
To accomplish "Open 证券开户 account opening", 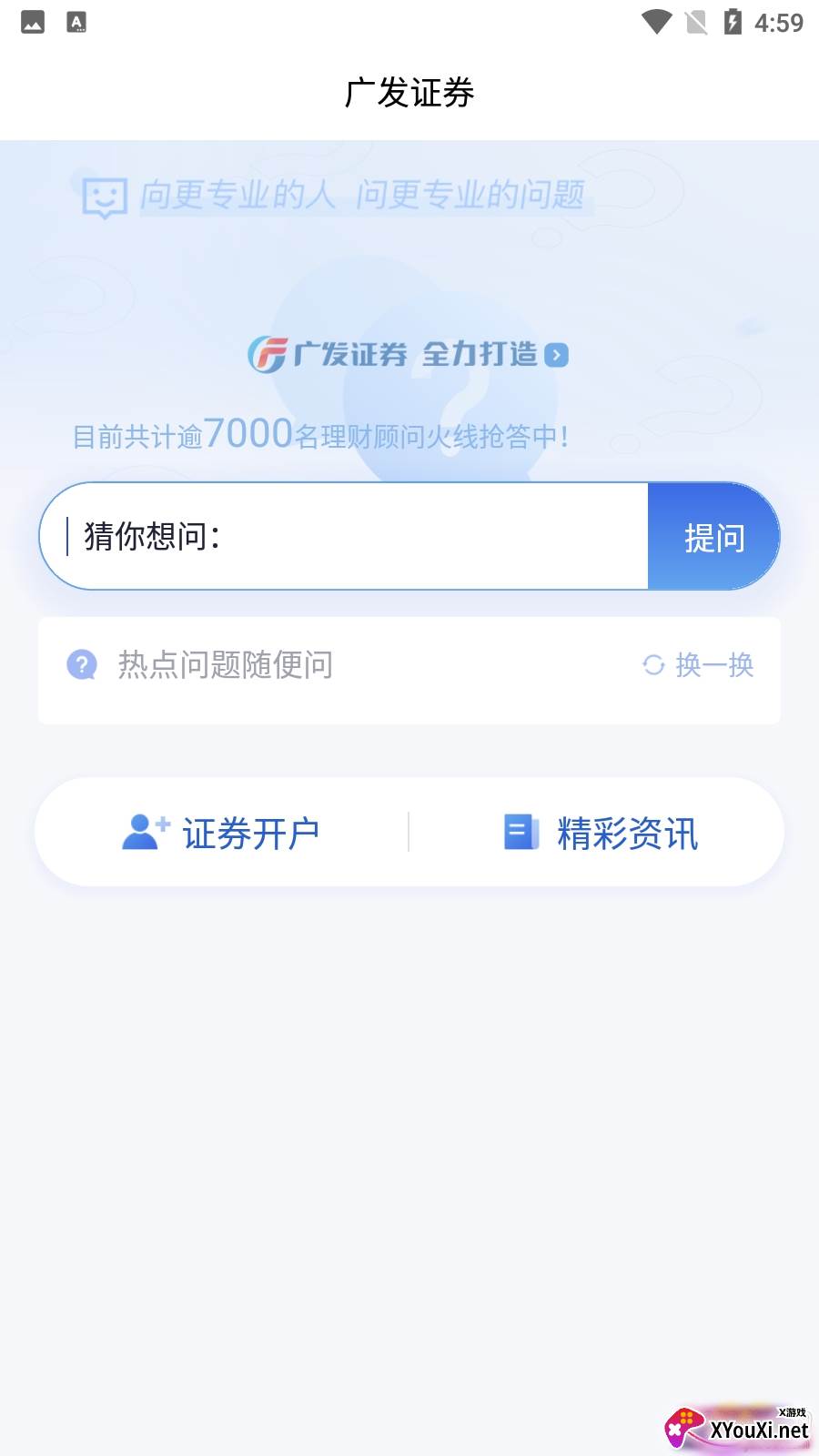I will [222, 833].
